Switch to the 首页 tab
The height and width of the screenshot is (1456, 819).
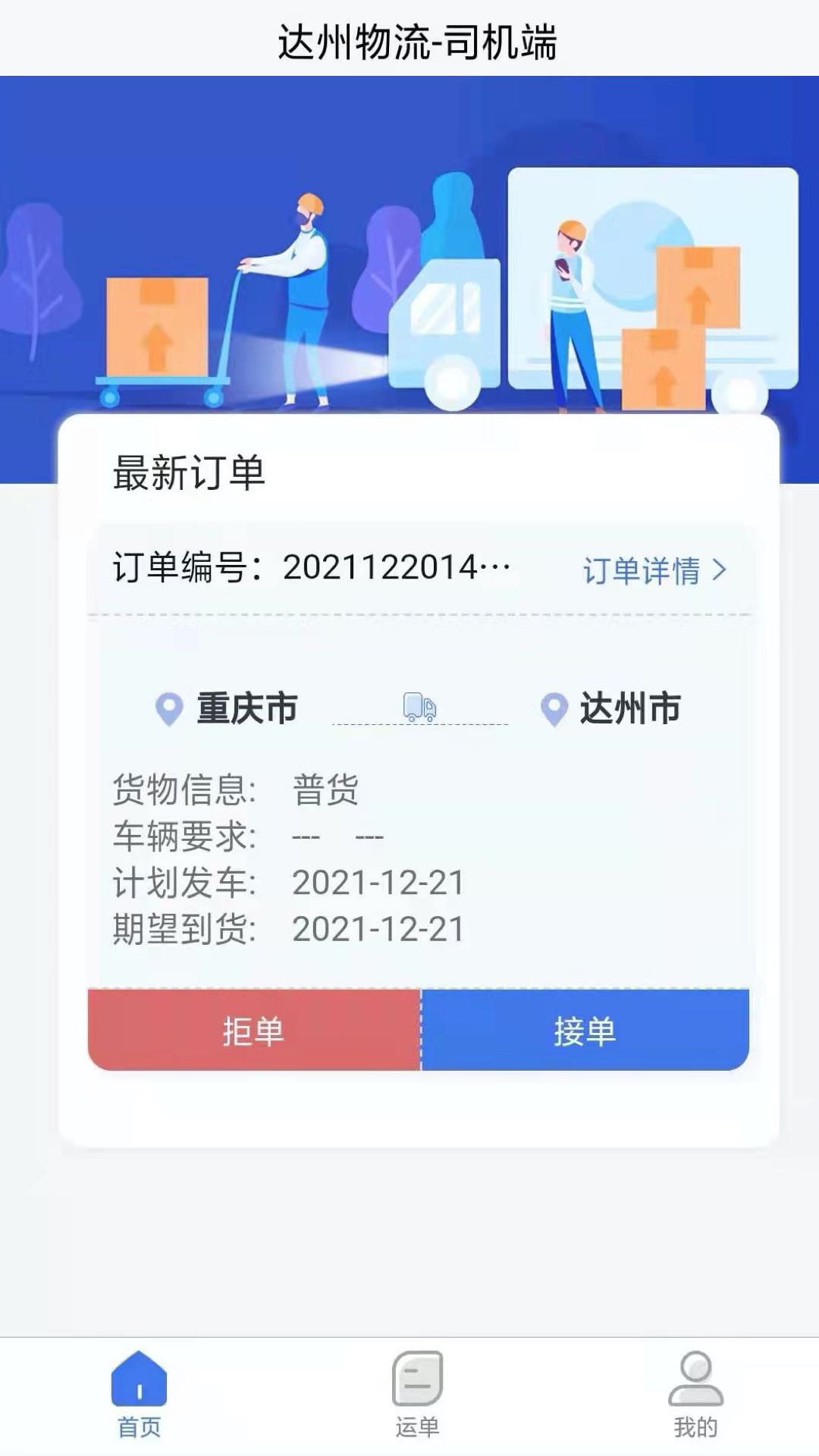pyautogui.click(x=139, y=1395)
